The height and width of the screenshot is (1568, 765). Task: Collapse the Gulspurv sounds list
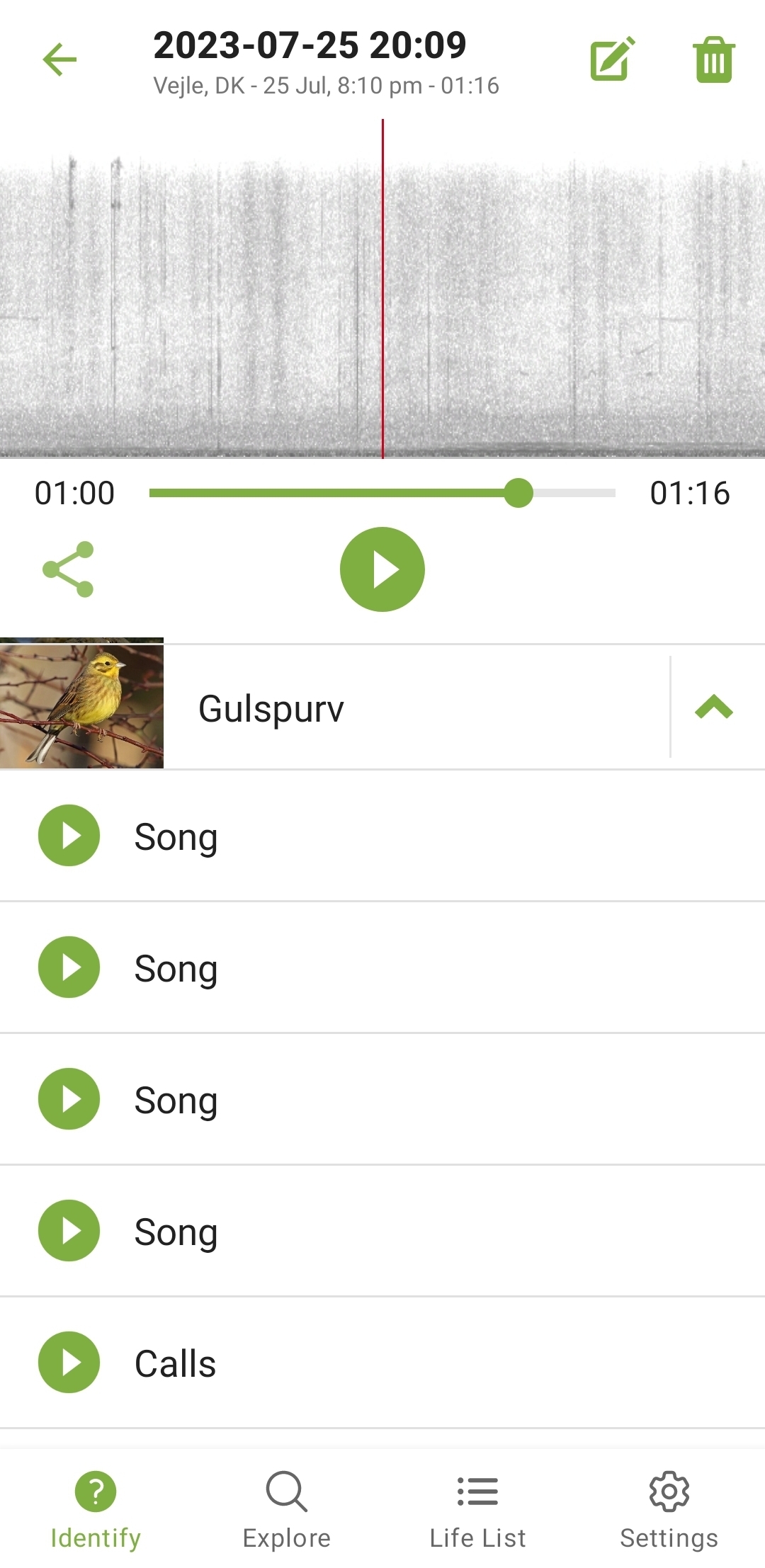click(713, 707)
